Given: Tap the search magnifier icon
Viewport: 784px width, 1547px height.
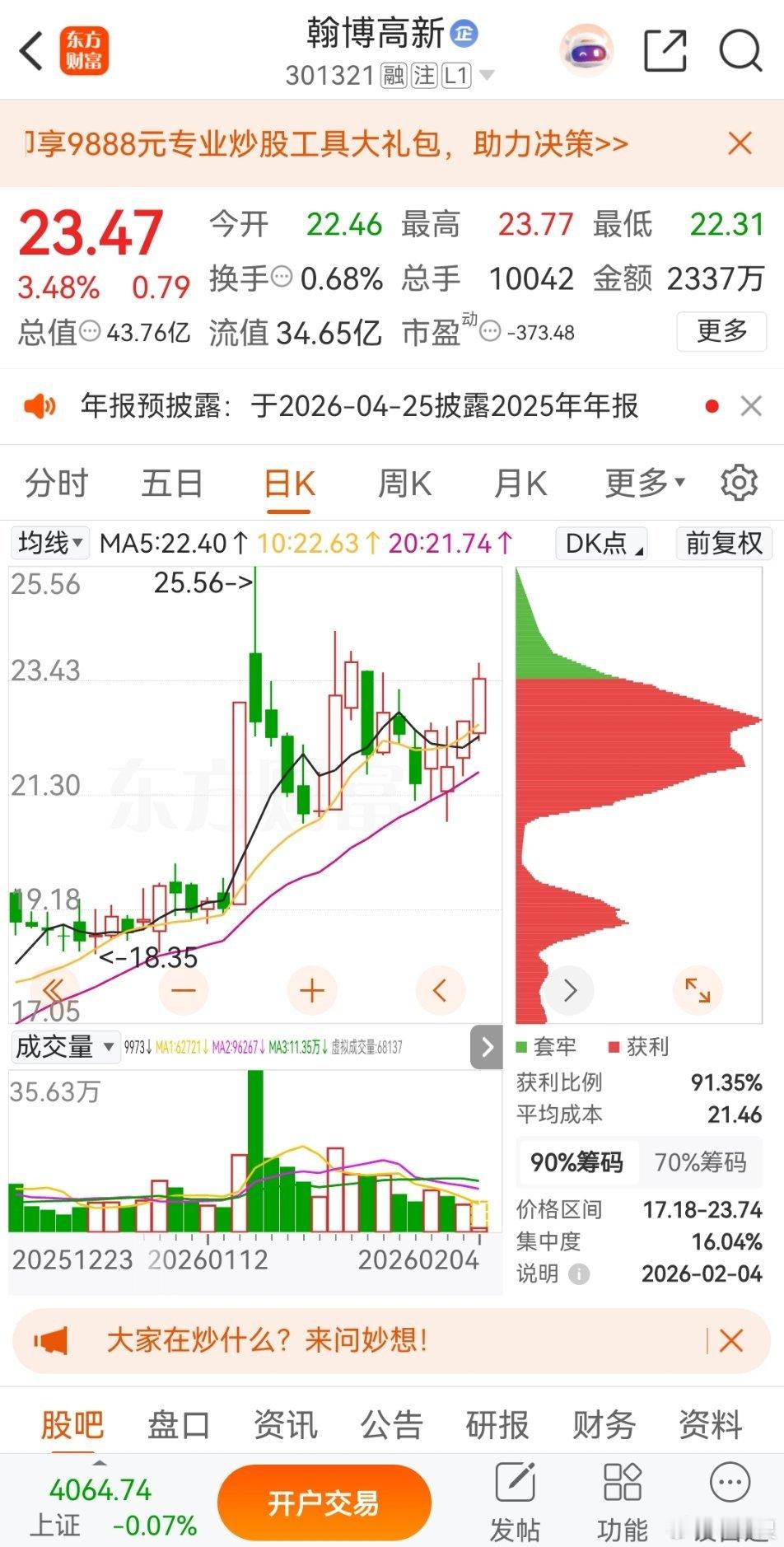Looking at the screenshot, I should point(740,51).
